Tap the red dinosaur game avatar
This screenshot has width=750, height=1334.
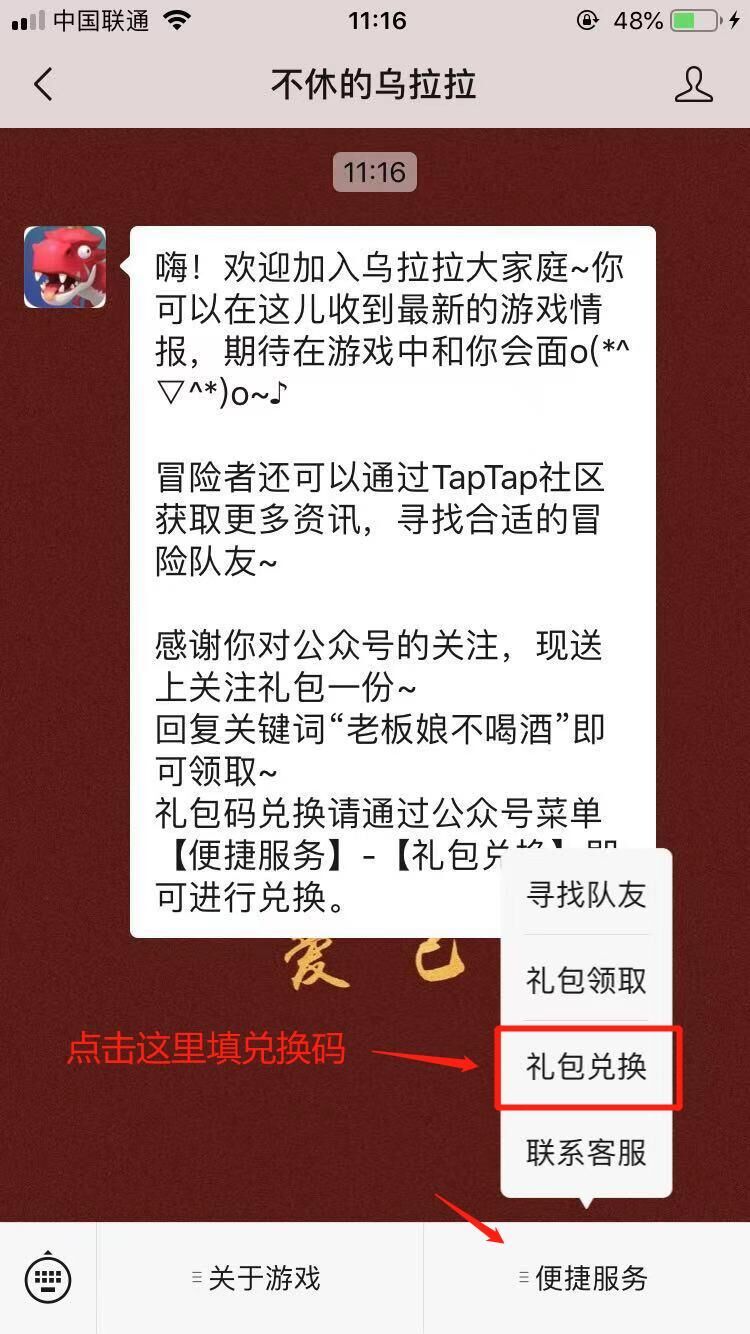(x=64, y=267)
